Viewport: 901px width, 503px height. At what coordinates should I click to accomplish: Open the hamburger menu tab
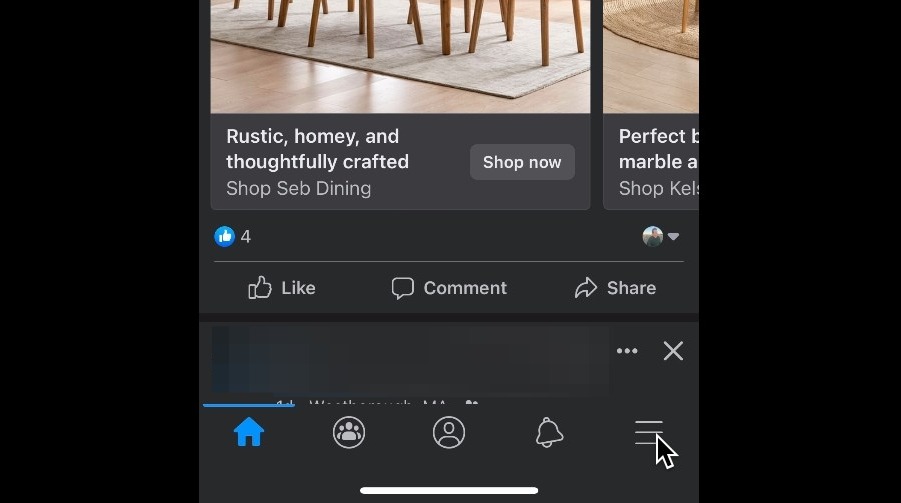pyautogui.click(x=648, y=432)
